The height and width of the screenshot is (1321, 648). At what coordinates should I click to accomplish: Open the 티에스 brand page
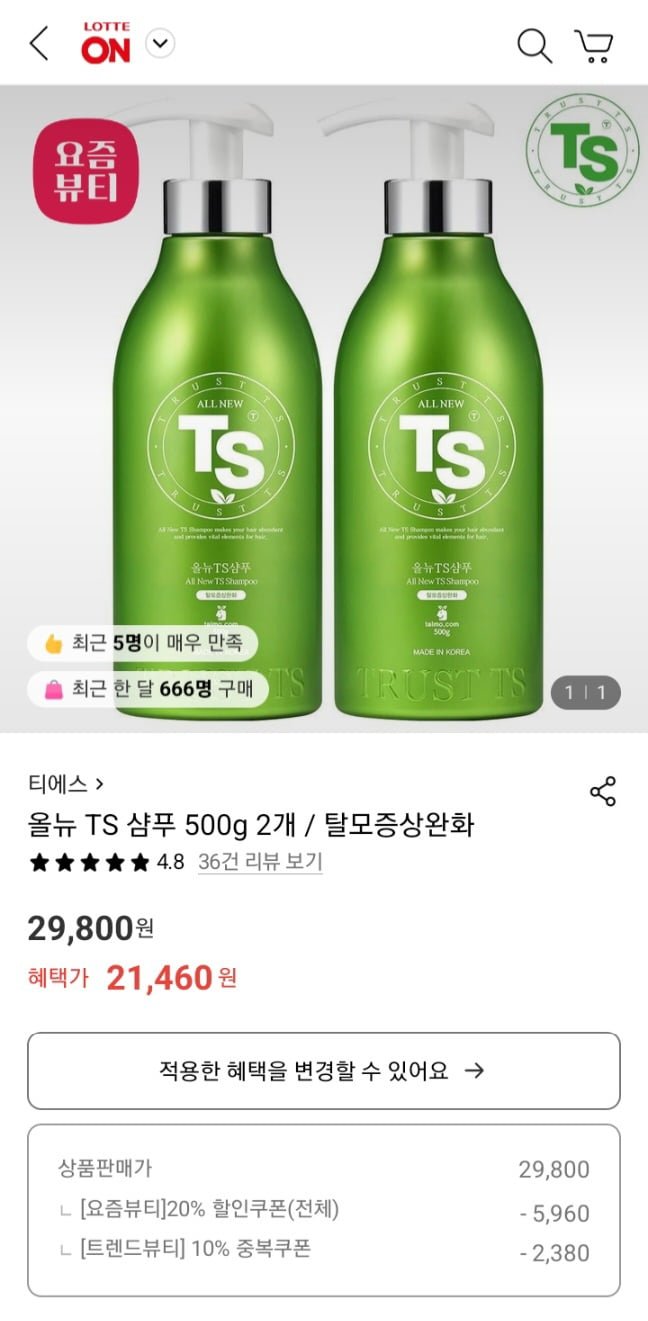pyautogui.click(x=66, y=784)
